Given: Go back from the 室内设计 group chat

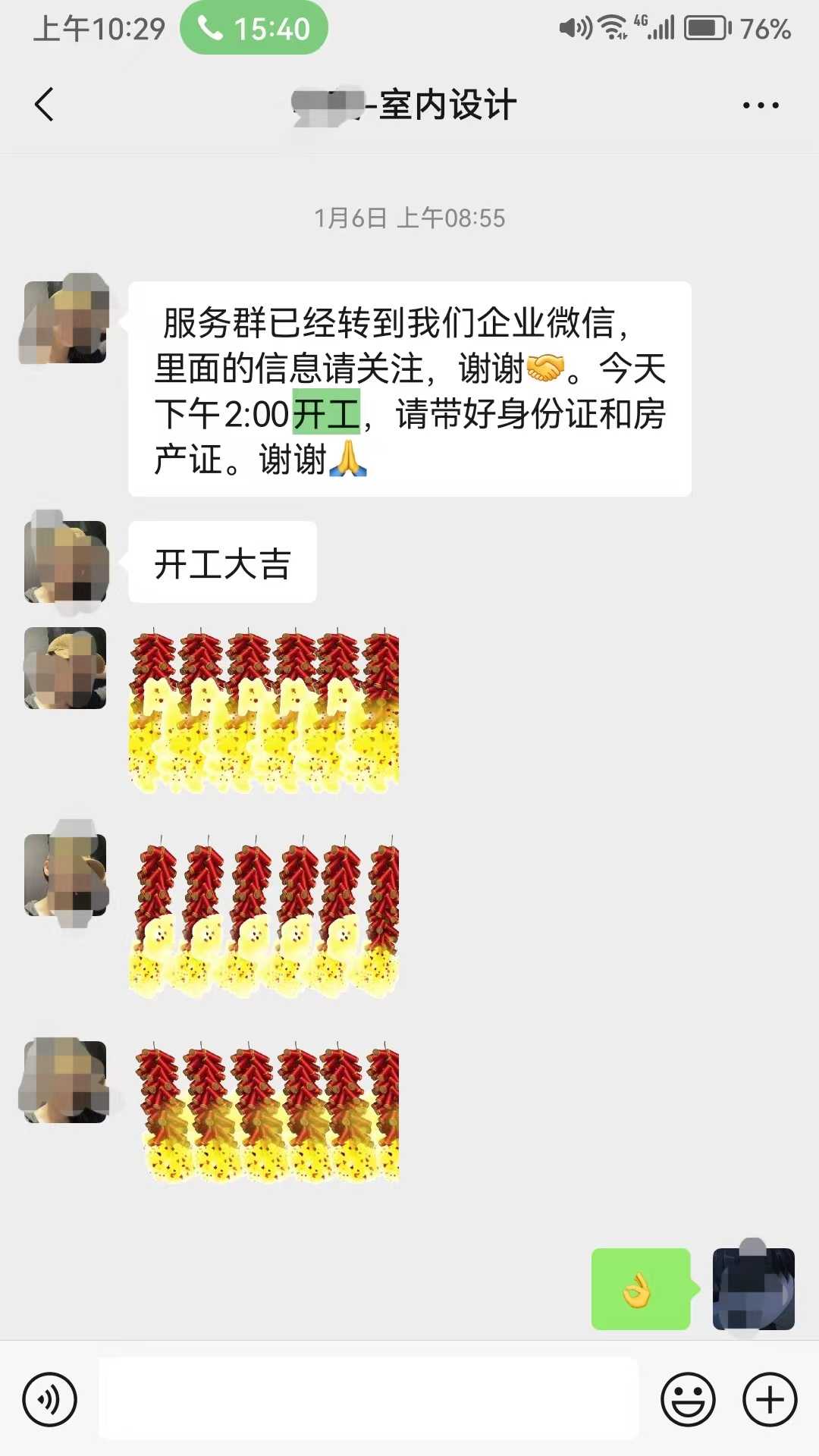Looking at the screenshot, I should point(45,105).
